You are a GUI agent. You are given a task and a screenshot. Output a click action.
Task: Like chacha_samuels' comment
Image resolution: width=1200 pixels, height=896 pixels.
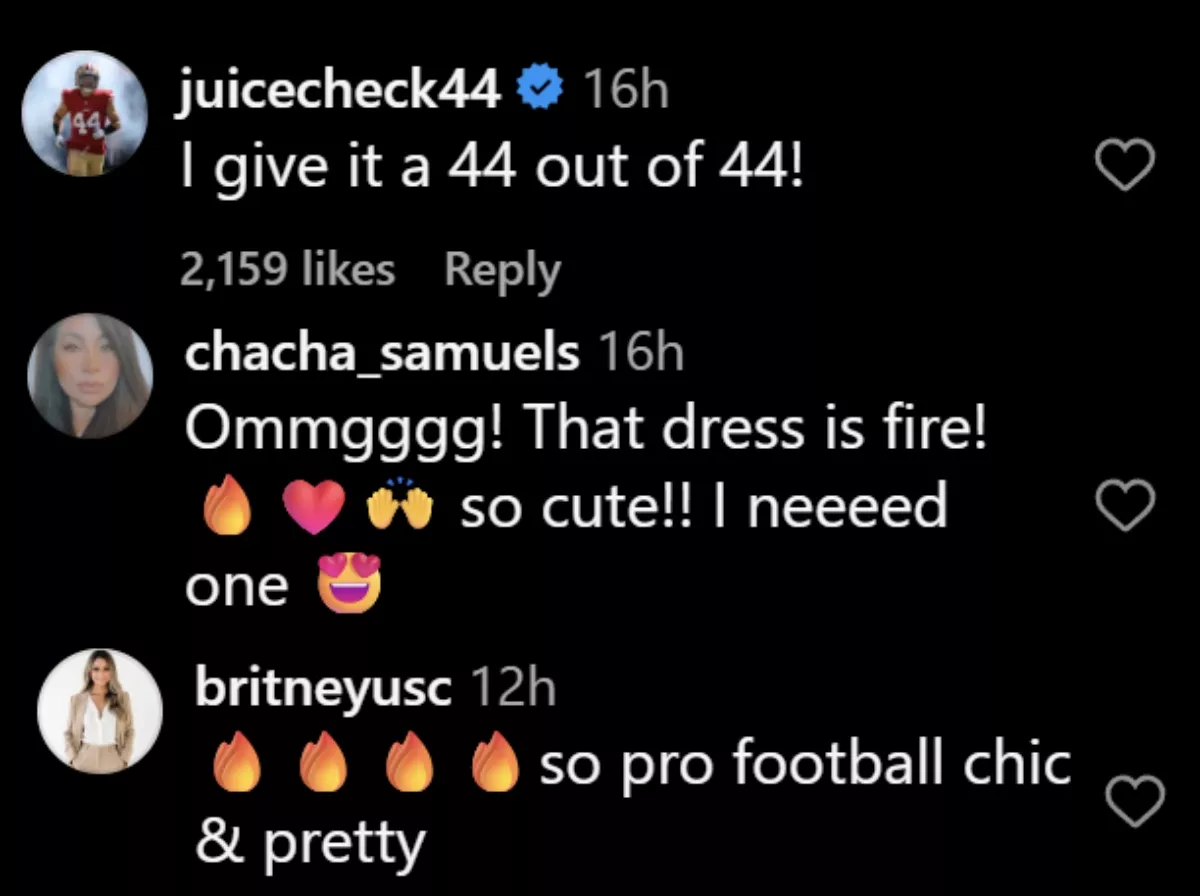1126,505
